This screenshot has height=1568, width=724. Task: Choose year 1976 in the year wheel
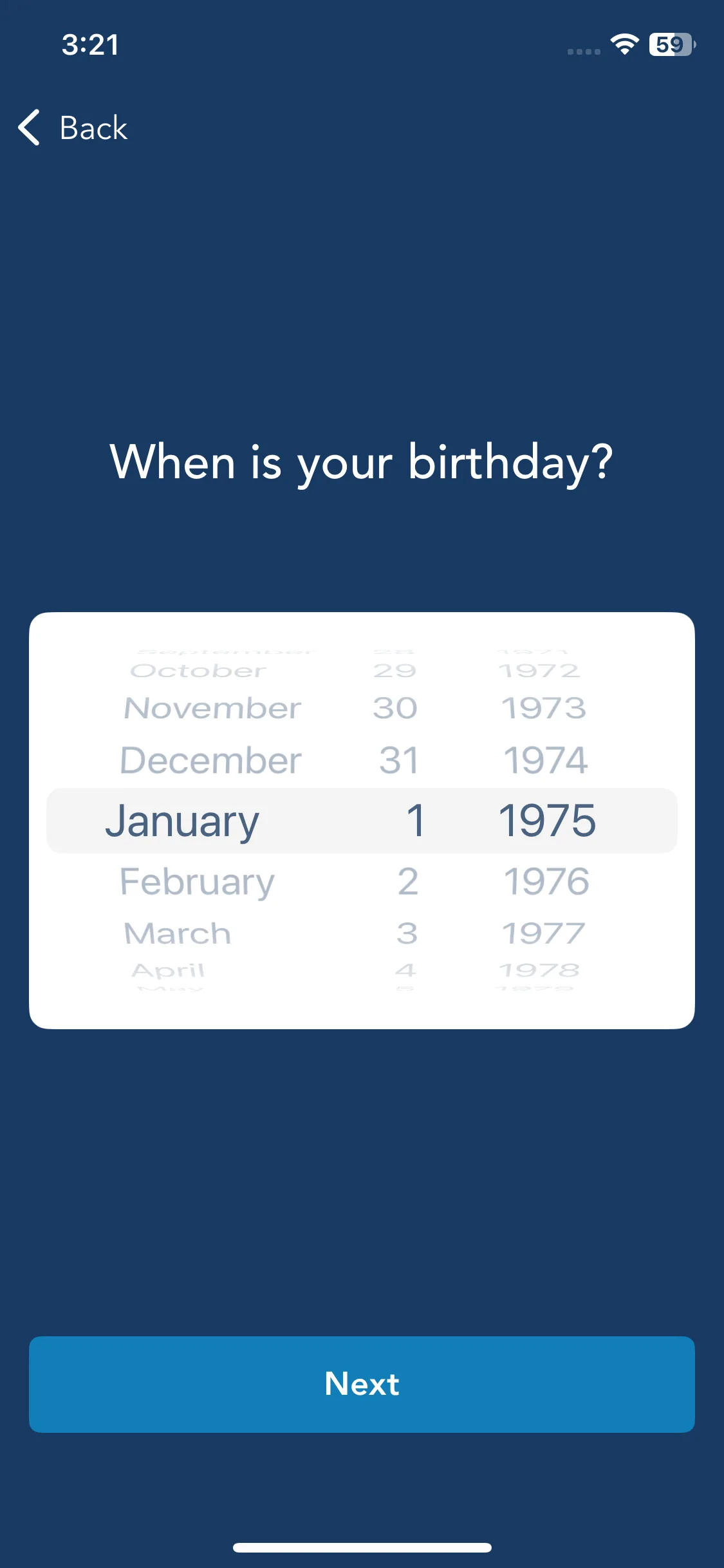click(x=546, y=881)
